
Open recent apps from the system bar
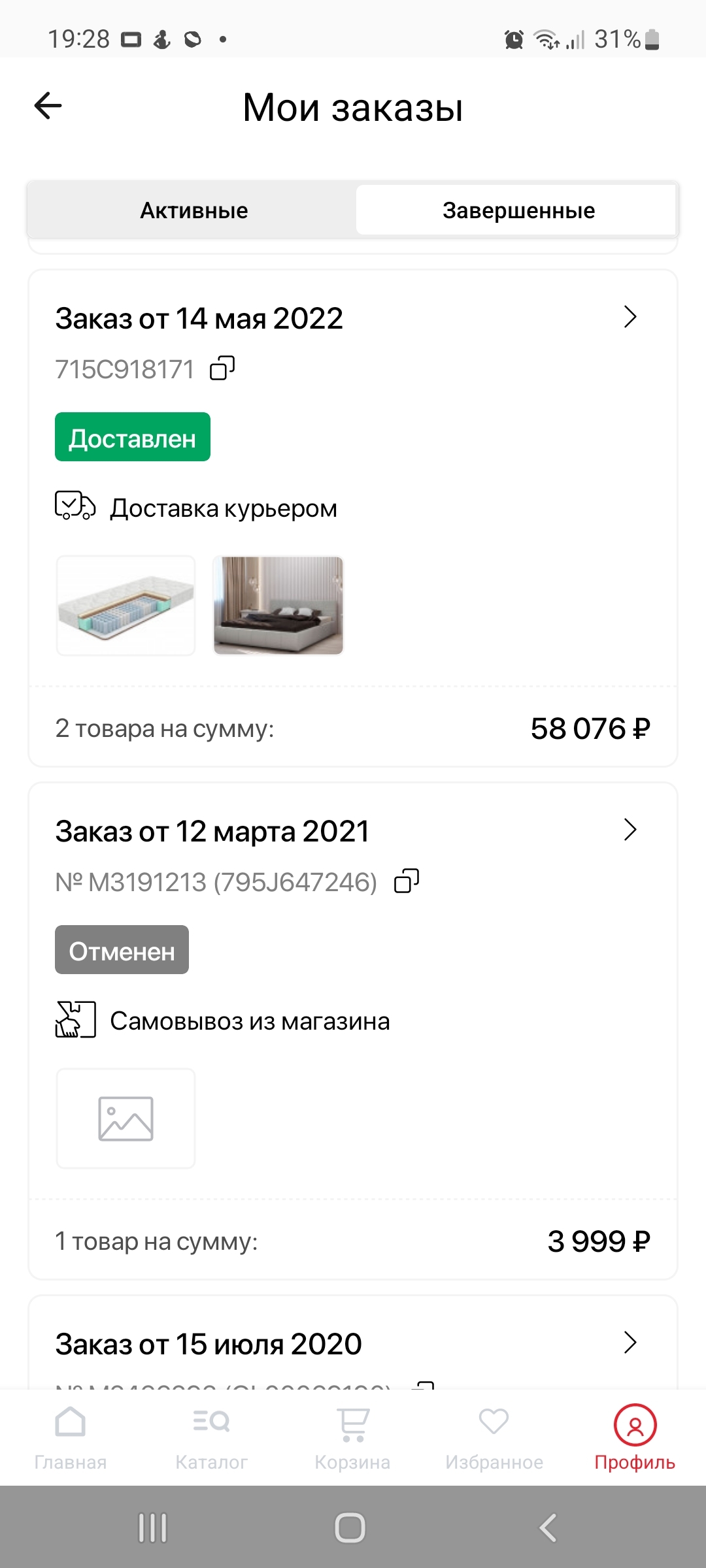pyautogui.click(x=153, y=1528)
